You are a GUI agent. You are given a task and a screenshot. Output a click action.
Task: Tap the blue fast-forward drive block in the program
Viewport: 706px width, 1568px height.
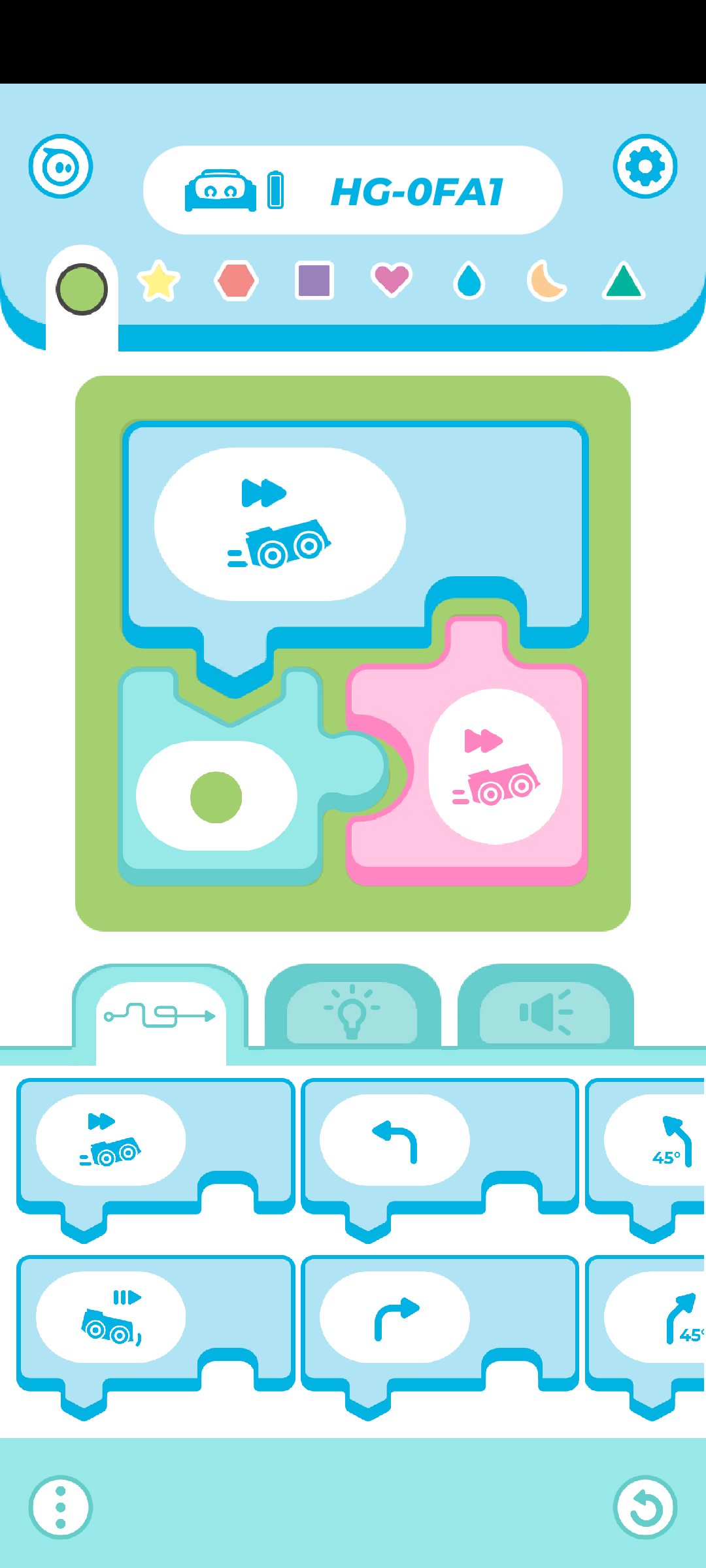280,524
